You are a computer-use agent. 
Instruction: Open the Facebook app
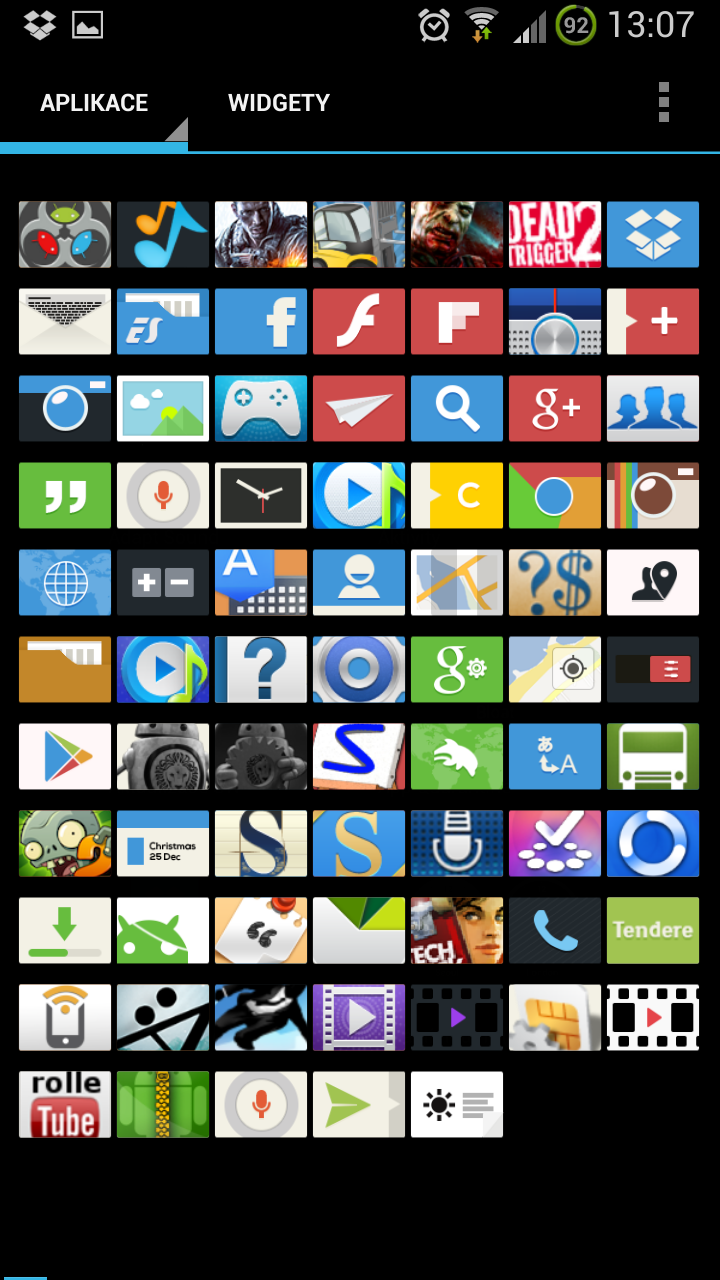[261, 321]
